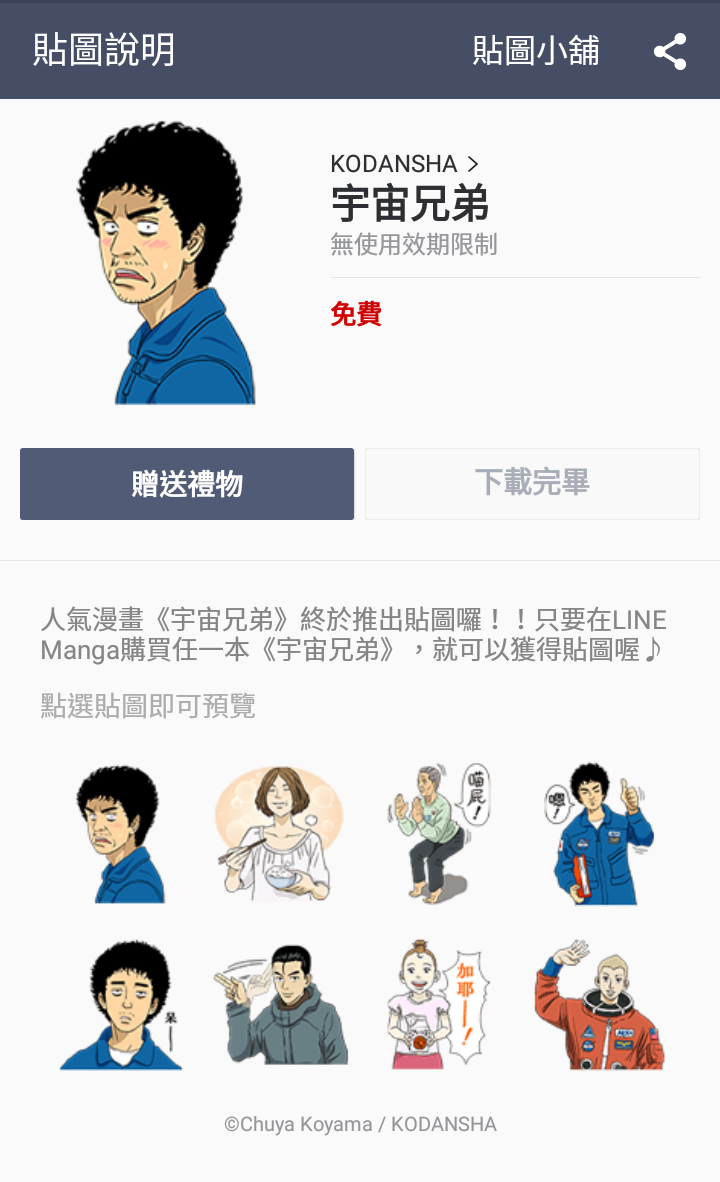Preview the woman eating rice sticker
Viewport: 720px width, 1182px height.
(277, 834)
